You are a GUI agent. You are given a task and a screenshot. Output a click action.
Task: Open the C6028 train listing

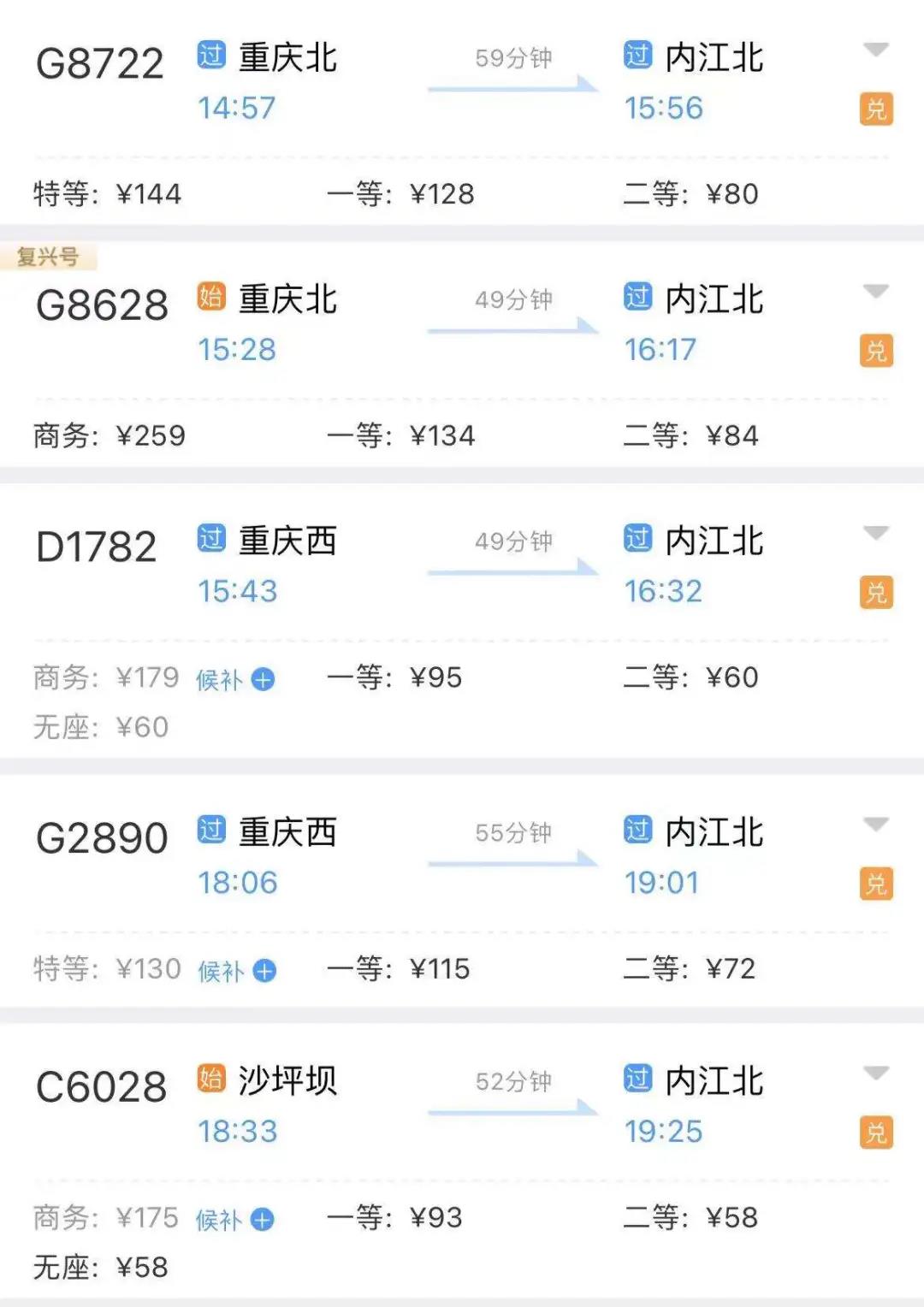click(101, 1088)
